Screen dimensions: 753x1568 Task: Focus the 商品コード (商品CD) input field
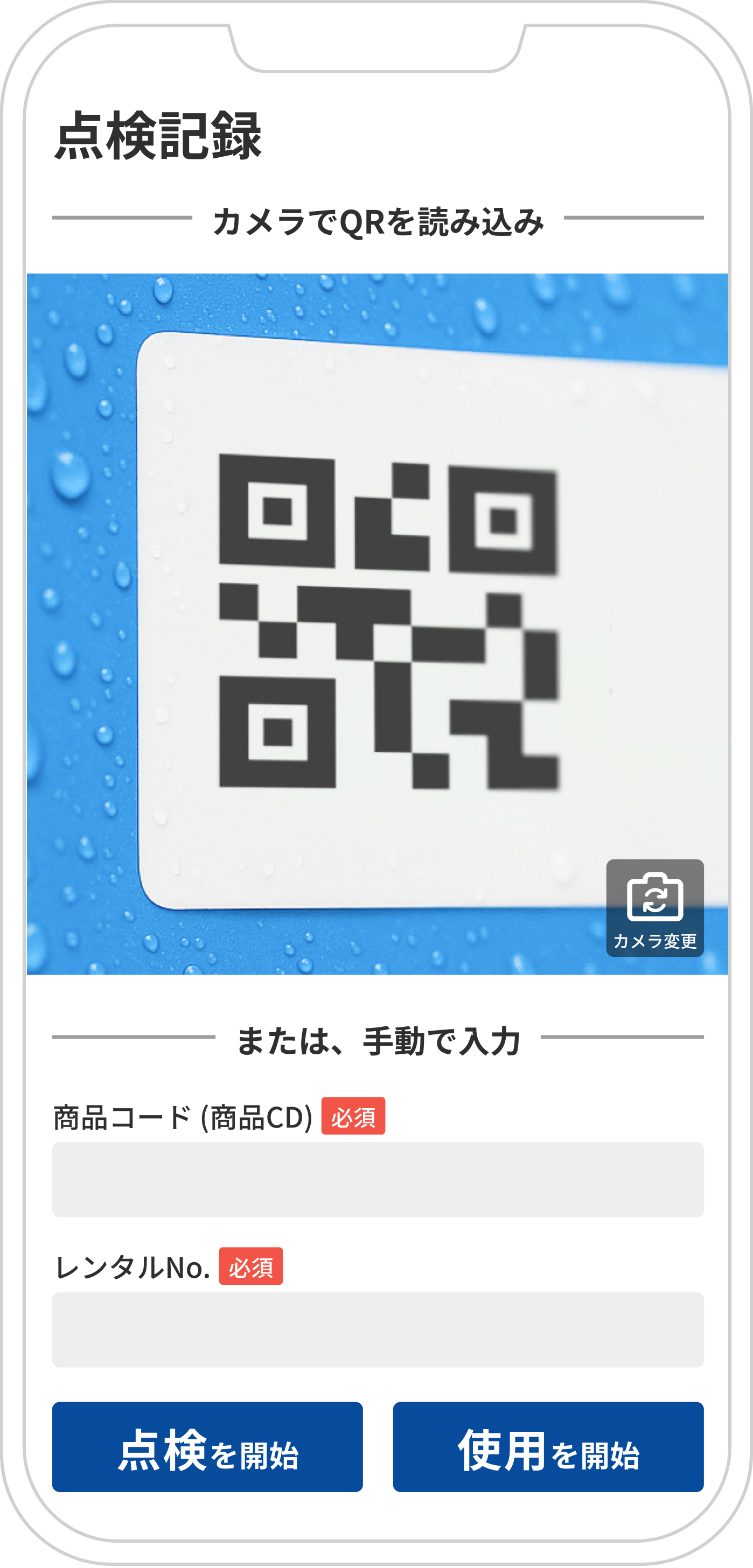point(378,1180)
